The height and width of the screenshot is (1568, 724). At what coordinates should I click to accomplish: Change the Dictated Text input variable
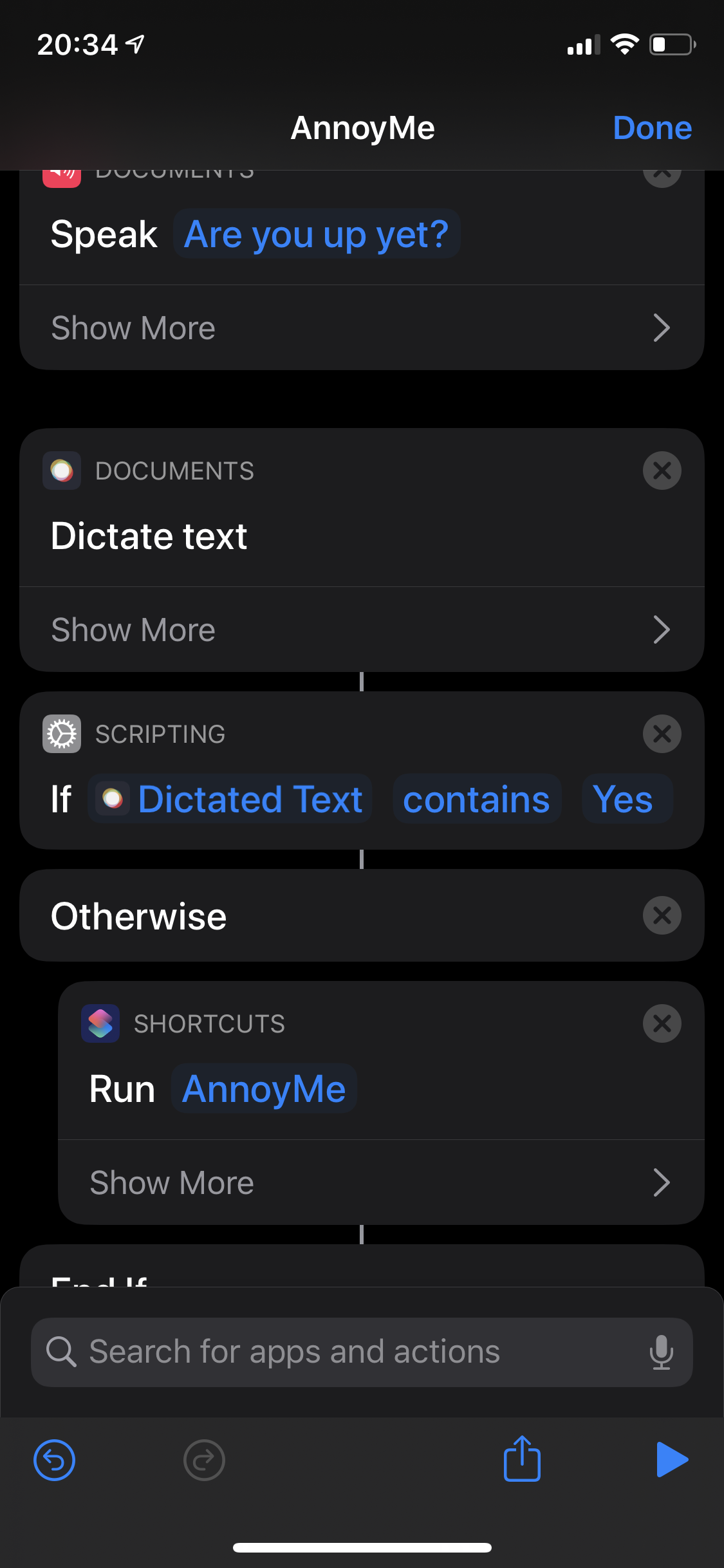coord(230,799)
